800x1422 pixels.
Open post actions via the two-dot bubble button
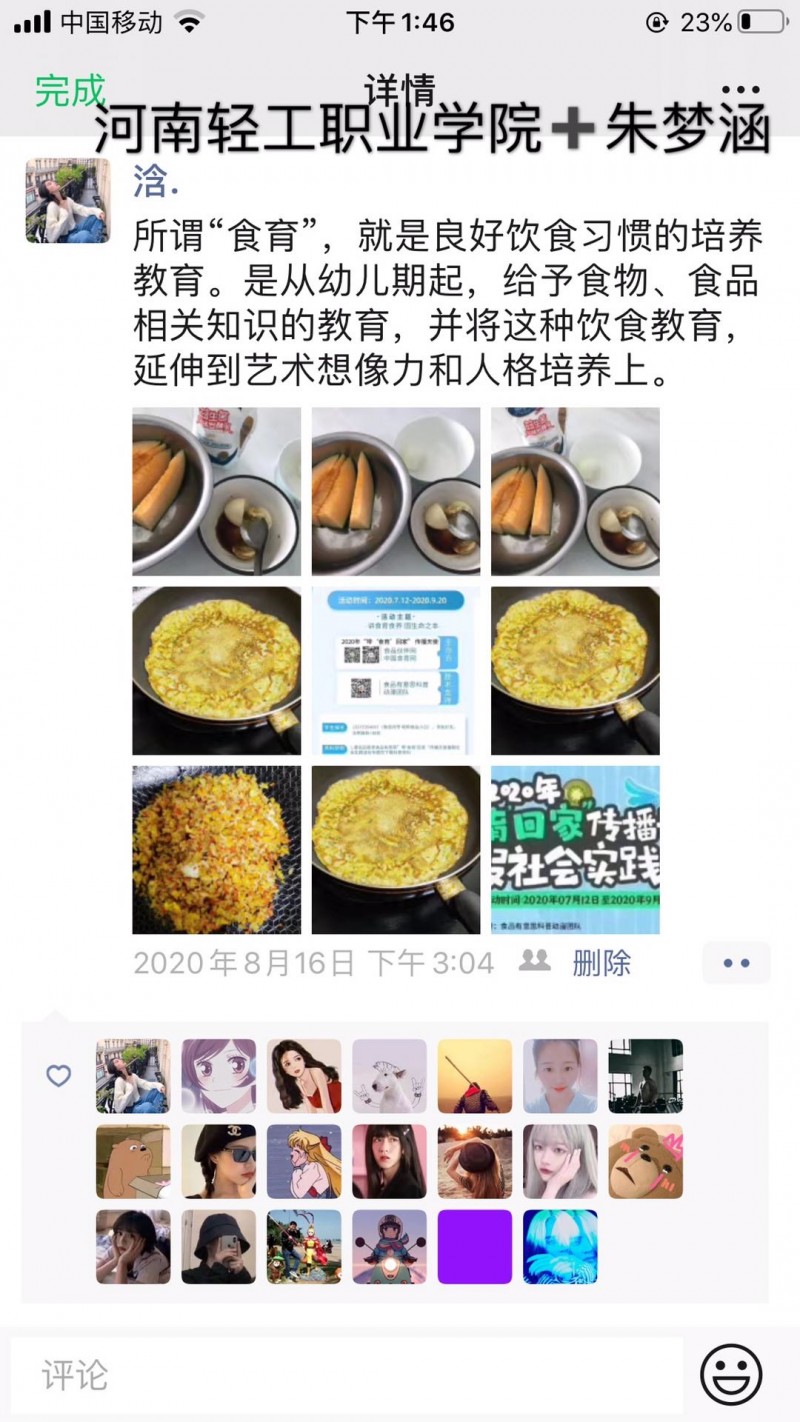(736, 962)
